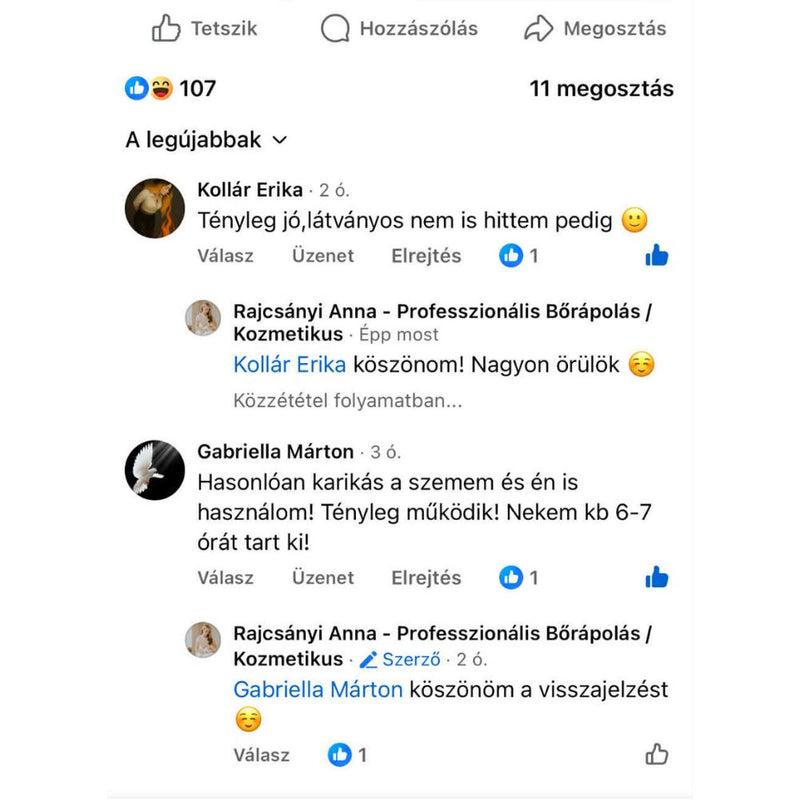Send message via Üzenet under Gabriella Márton's comment
The width and height of the screenshot is (800, 800).
322,578
